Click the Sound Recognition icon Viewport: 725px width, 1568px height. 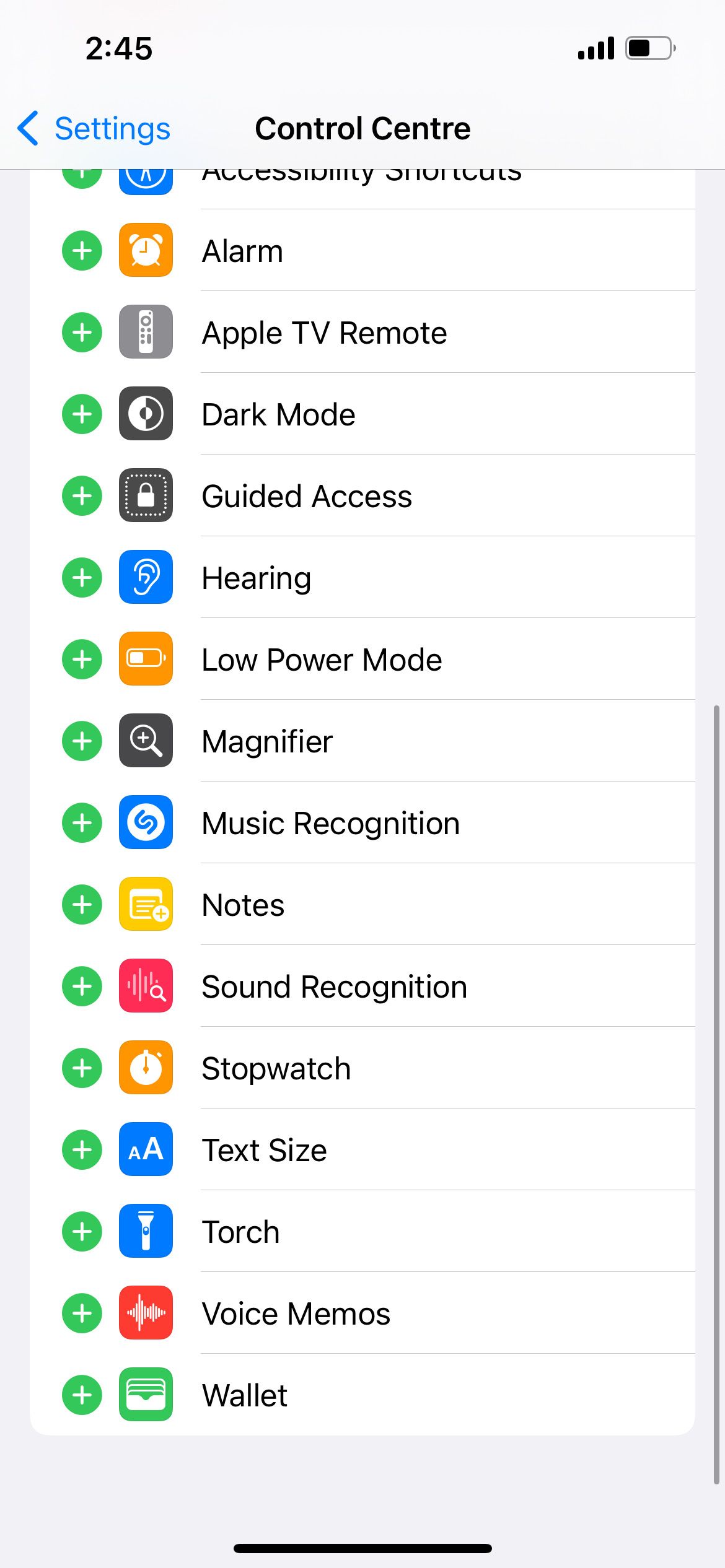point(145,986)
